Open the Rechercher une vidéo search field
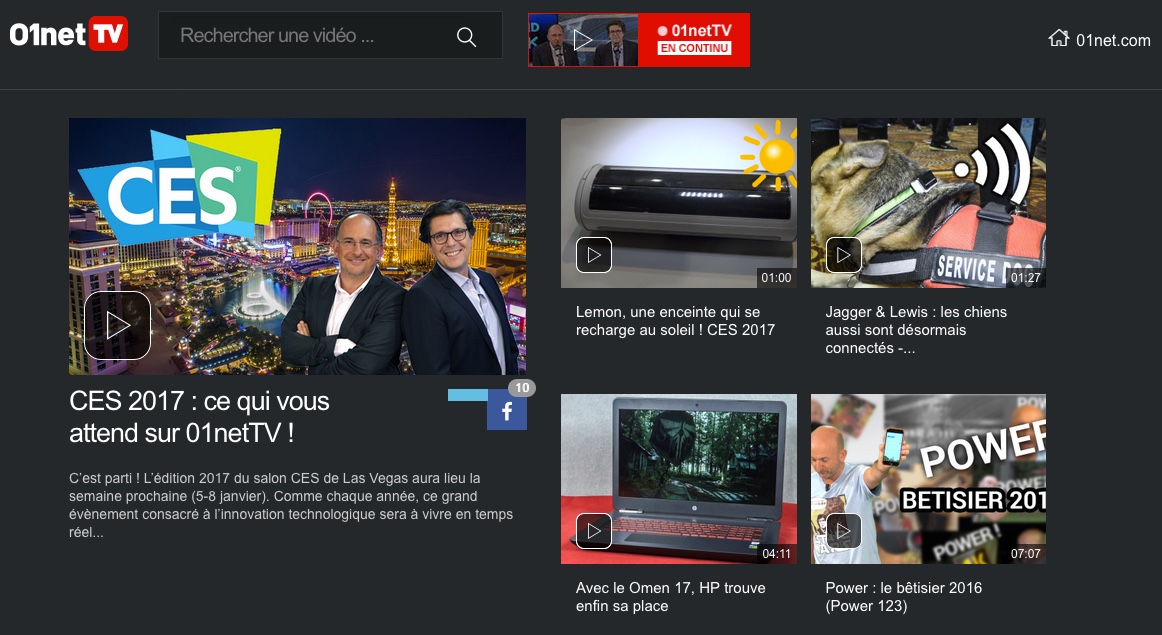The height and width of the screenshot is (635, 1162). coord(300,36)
